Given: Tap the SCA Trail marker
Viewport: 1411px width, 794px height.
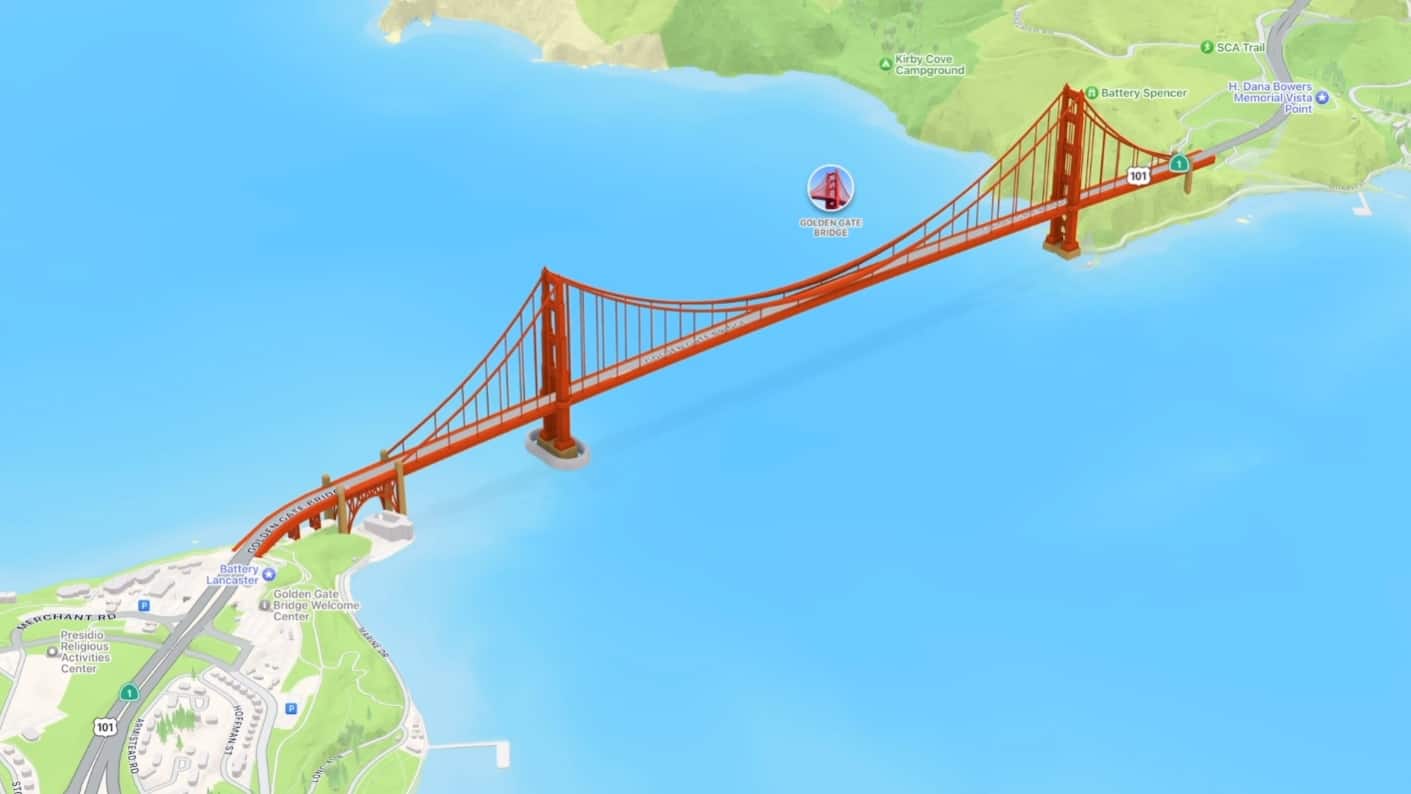Looking at the screenshot, I should click(1207, 47).
